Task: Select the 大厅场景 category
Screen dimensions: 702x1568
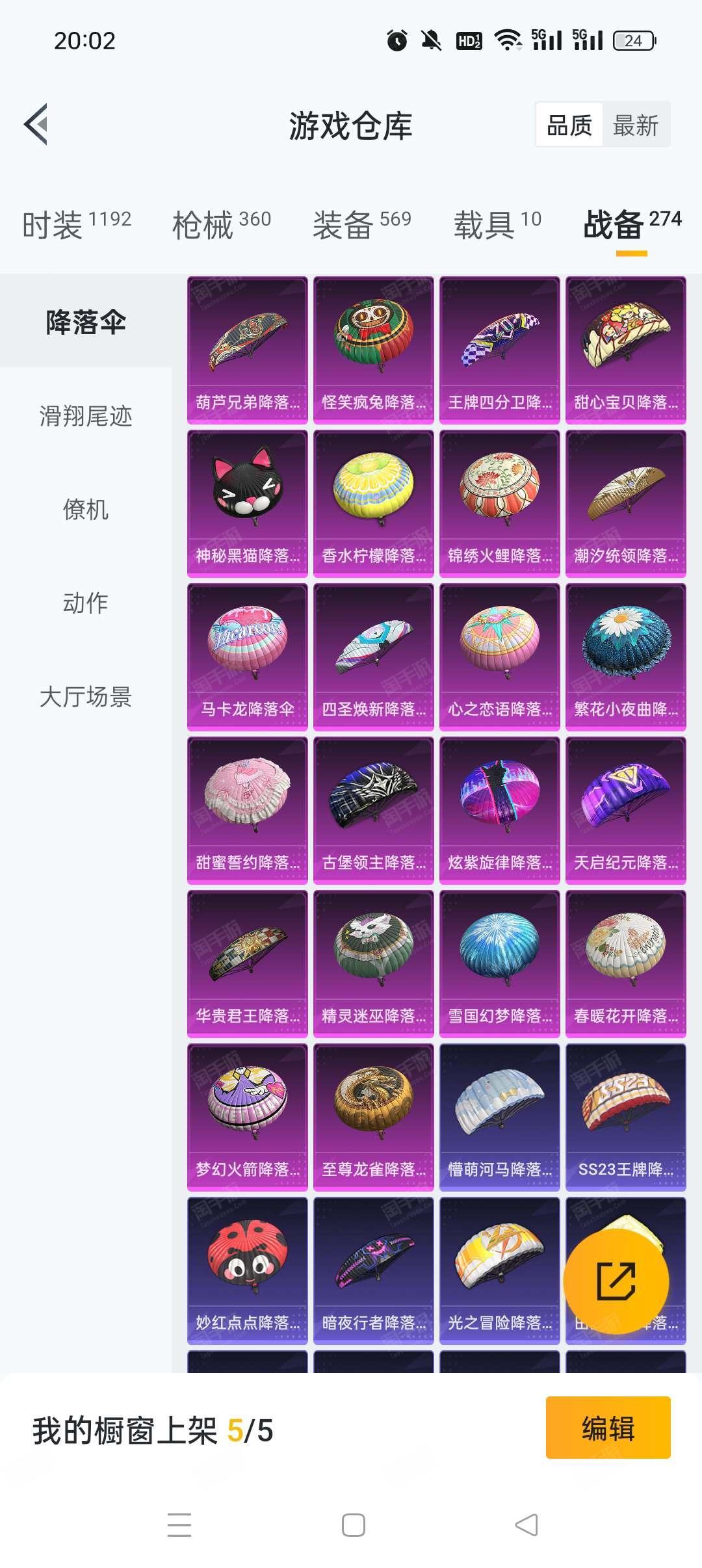Action: tap(86, 697)
